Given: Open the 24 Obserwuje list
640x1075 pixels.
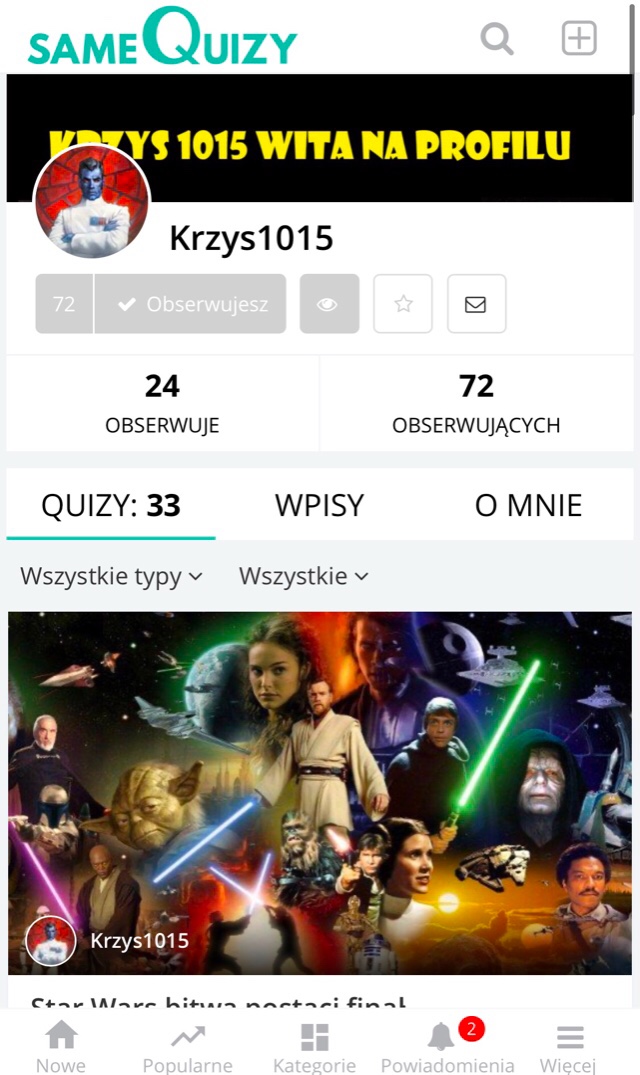Looking at the screenshot, I should tap(162, 403).
